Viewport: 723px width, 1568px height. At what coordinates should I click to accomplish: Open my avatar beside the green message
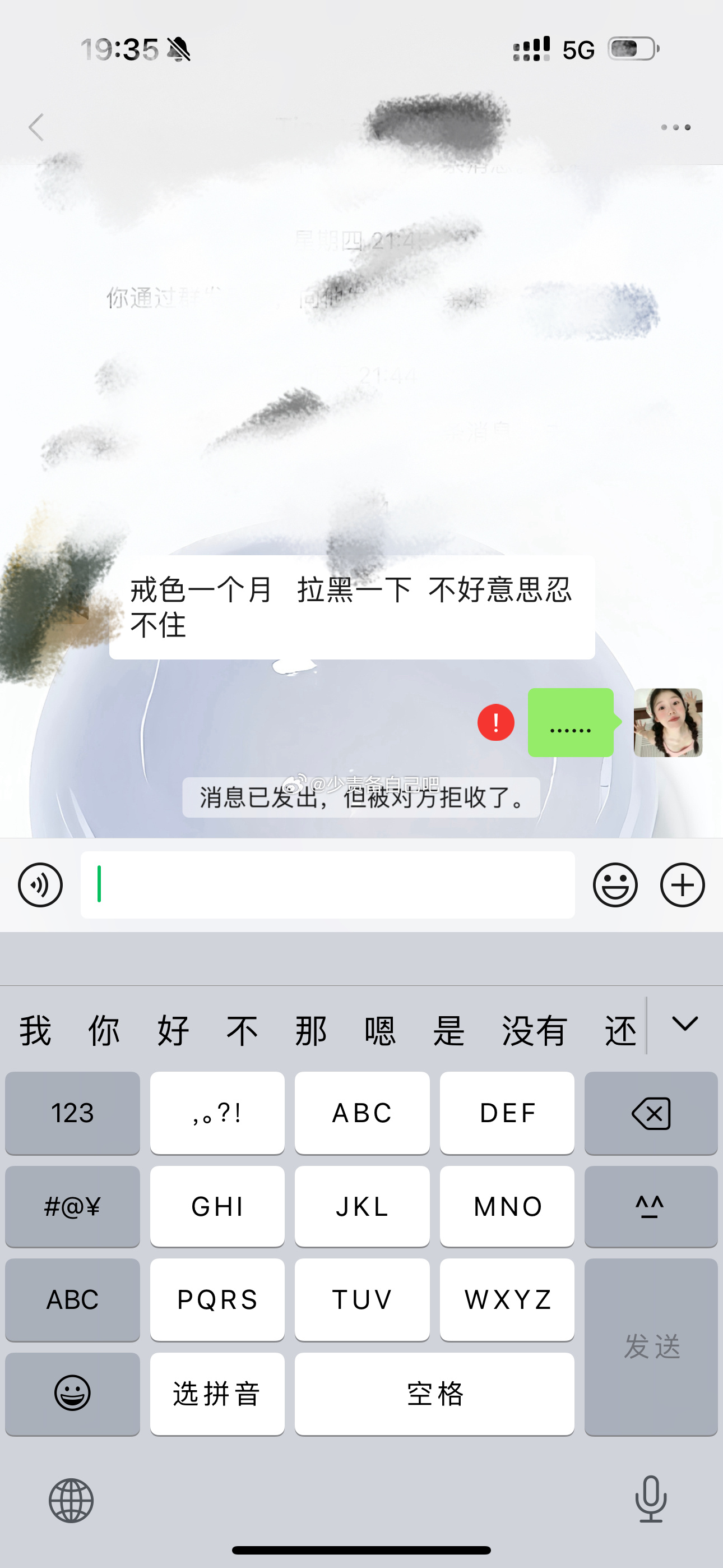coord(668,722)
